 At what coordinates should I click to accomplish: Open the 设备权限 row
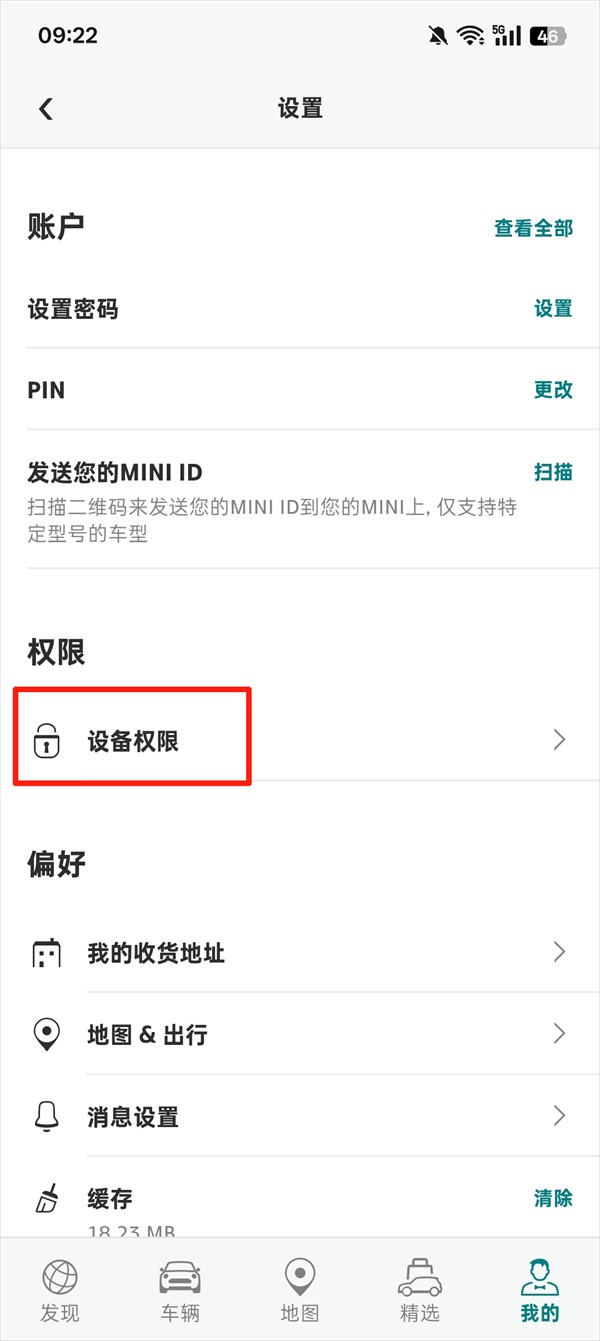pos(300,741)
